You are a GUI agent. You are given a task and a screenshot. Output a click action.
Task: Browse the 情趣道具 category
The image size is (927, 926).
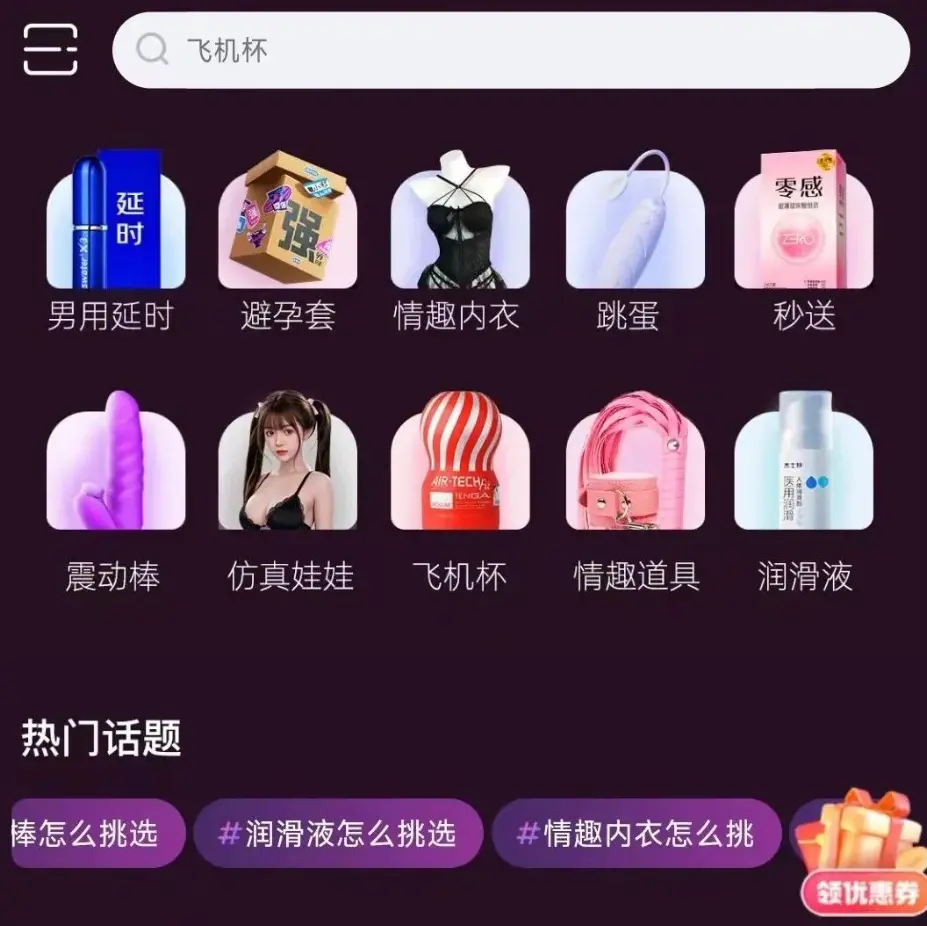click(636, 490)
